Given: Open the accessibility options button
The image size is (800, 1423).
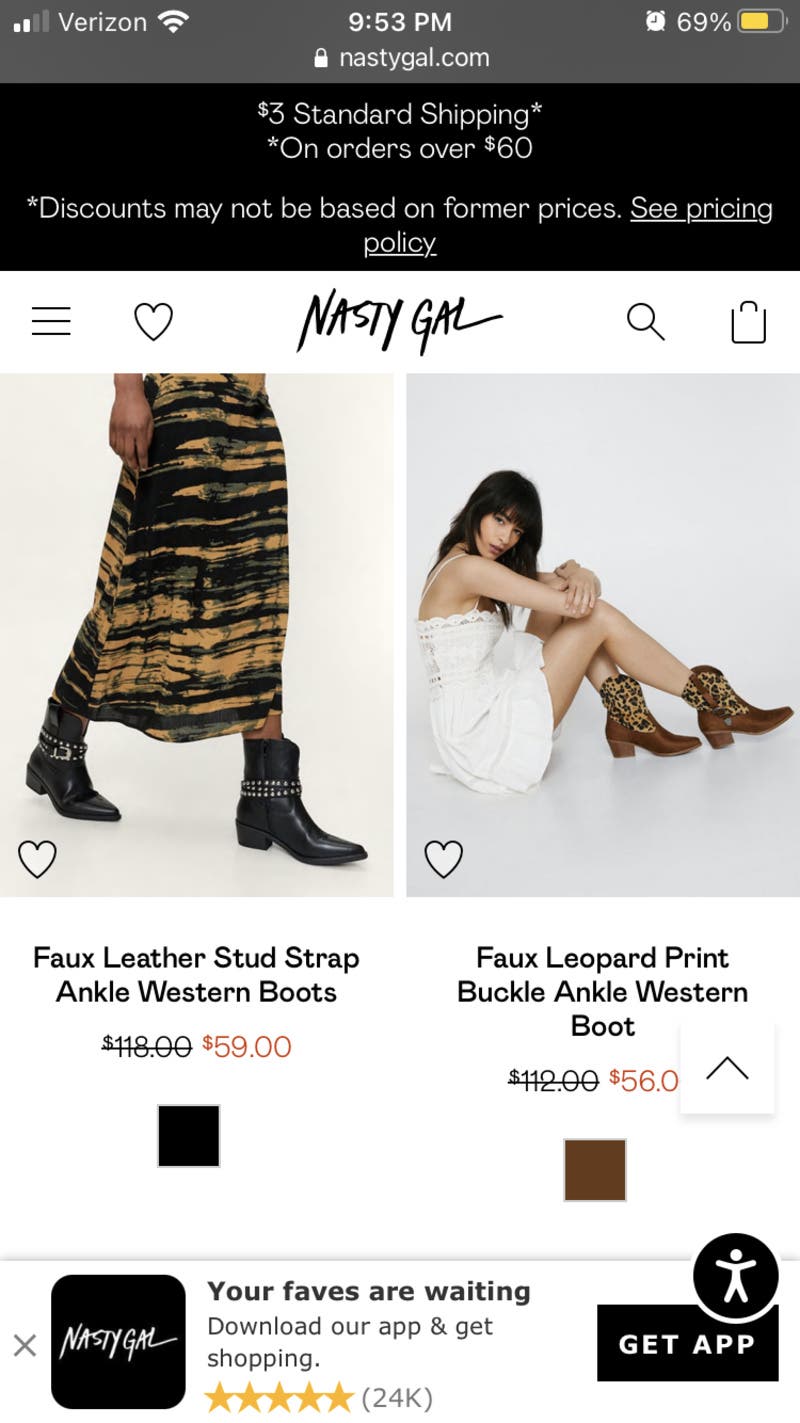Looking at the screenshot, I should tap(736, 1276).
